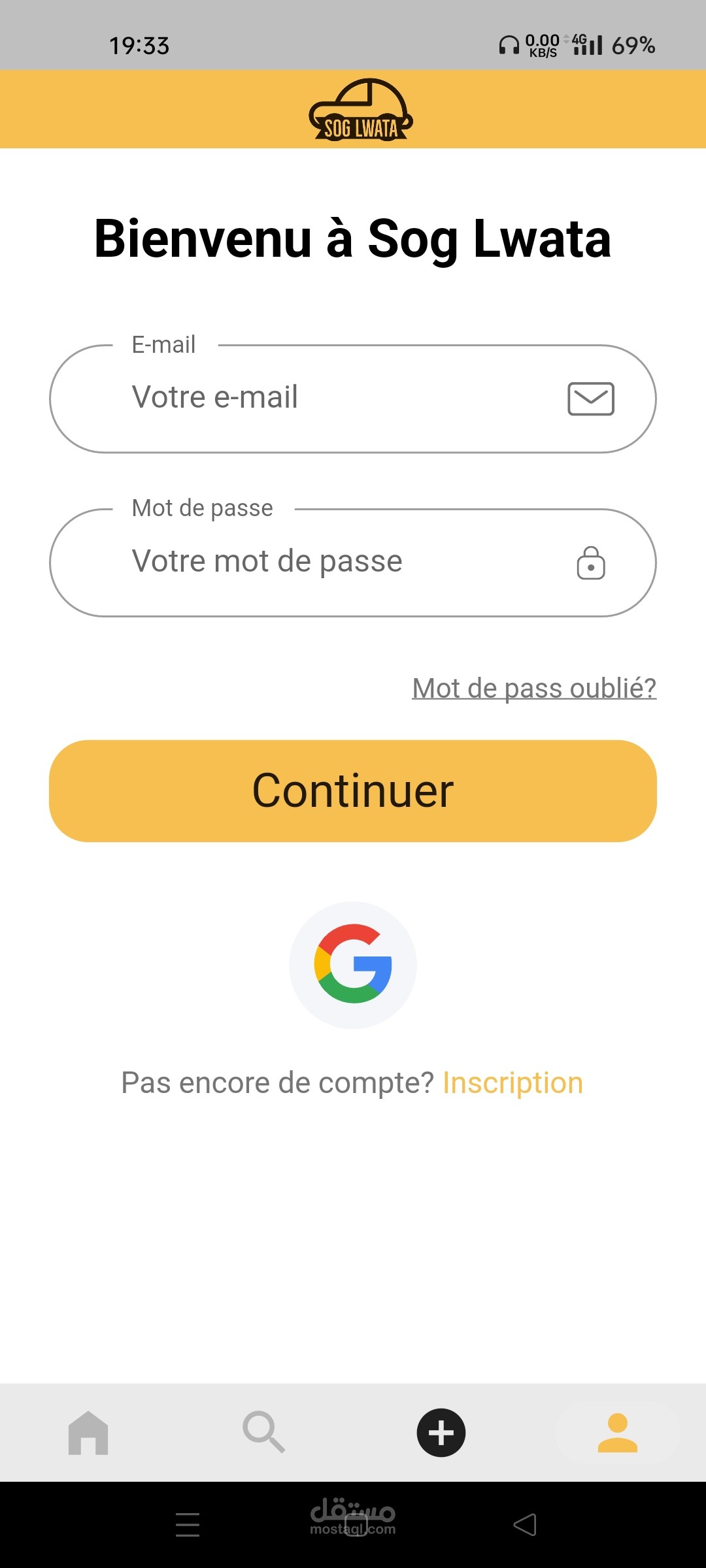Go back with system back button
The width and height of the screenshot is (706, 1568).
click(x=525, y=1525)
